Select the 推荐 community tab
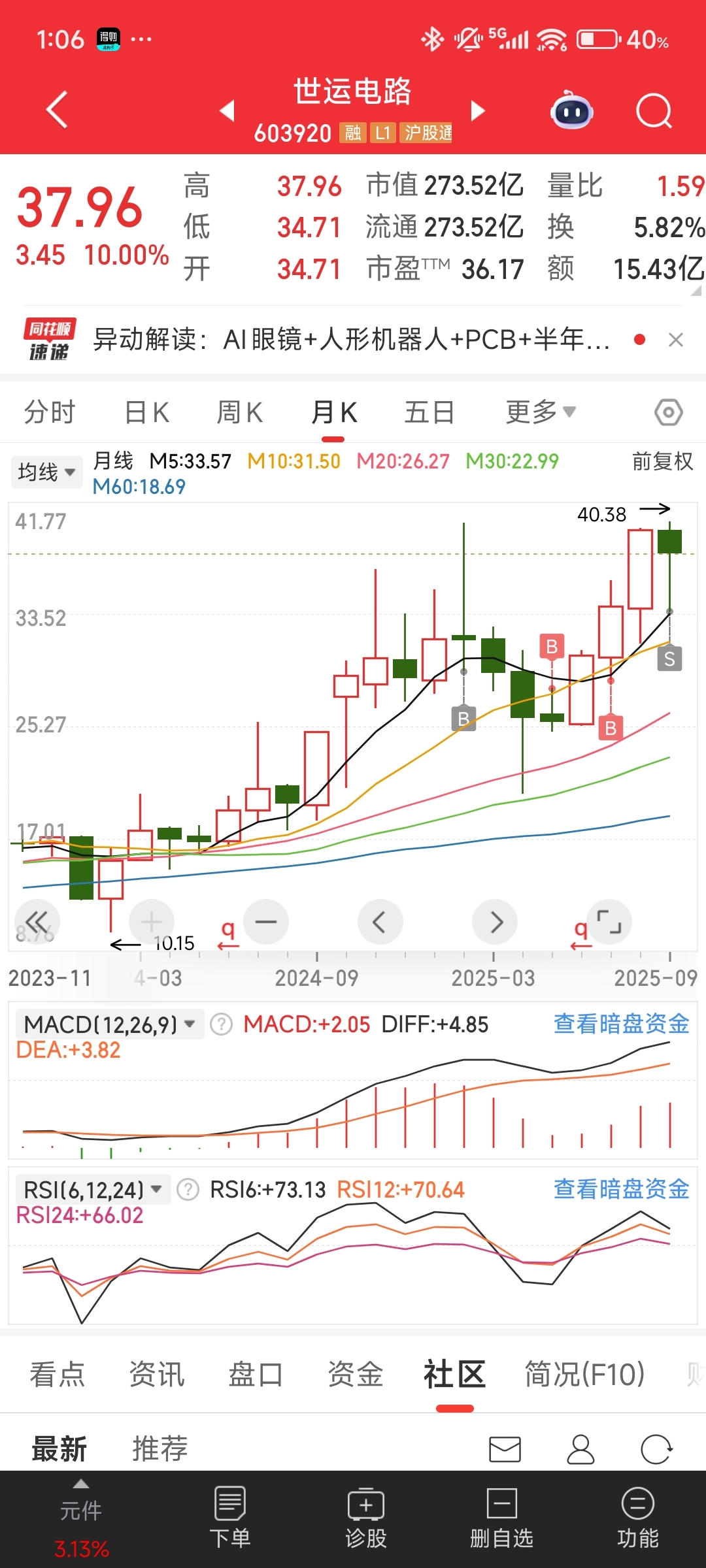The width and height of the screenshot is (706, 1568). (160, 1448)
